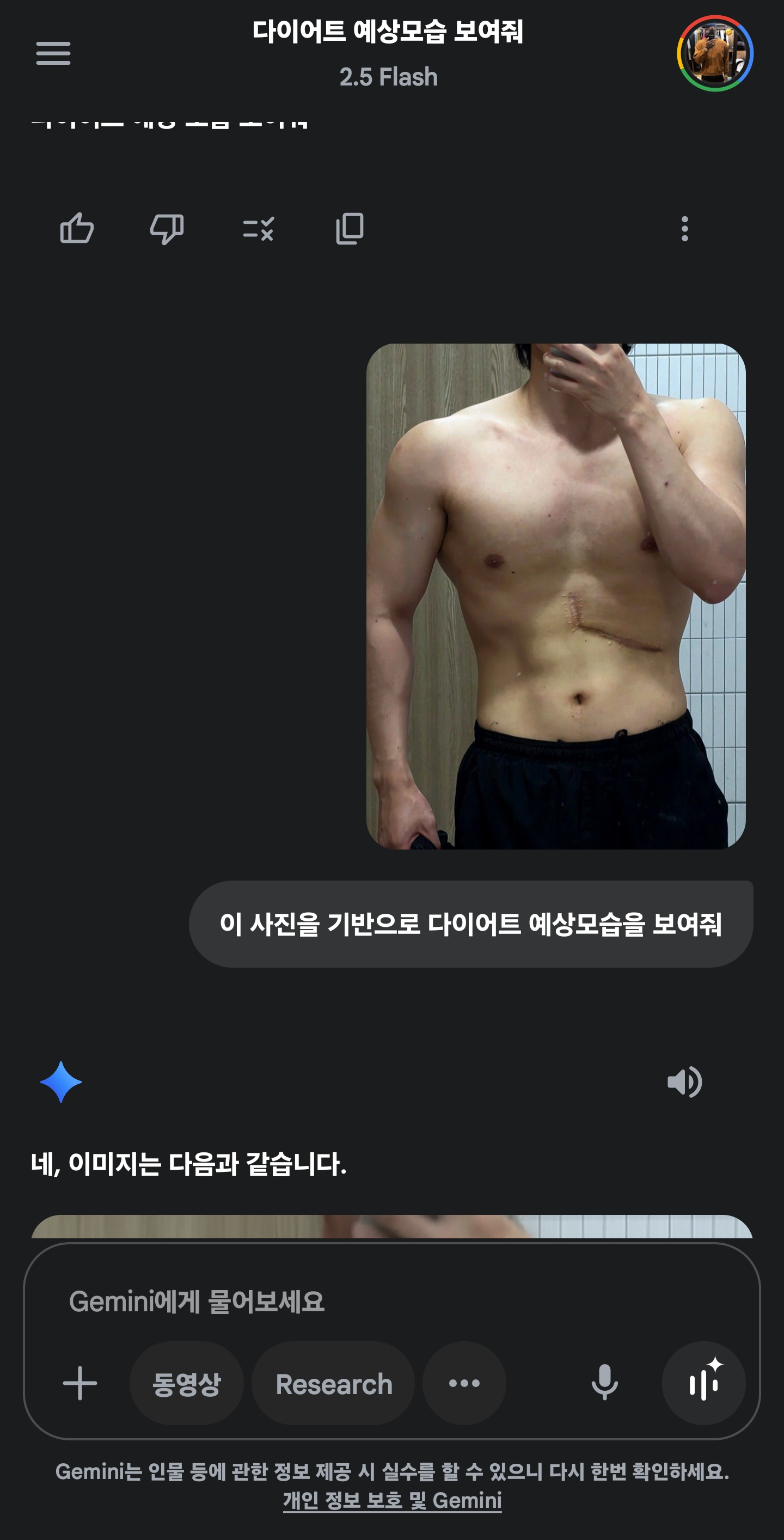Open the uploaded photo in the chat
The image size is (784, 1540).
556,596
